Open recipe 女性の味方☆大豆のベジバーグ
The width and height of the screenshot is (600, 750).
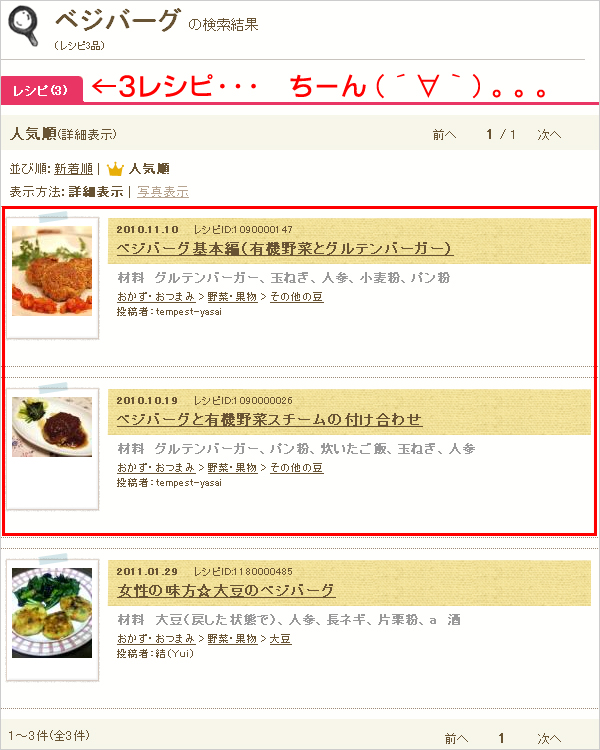tap(225, 589)
